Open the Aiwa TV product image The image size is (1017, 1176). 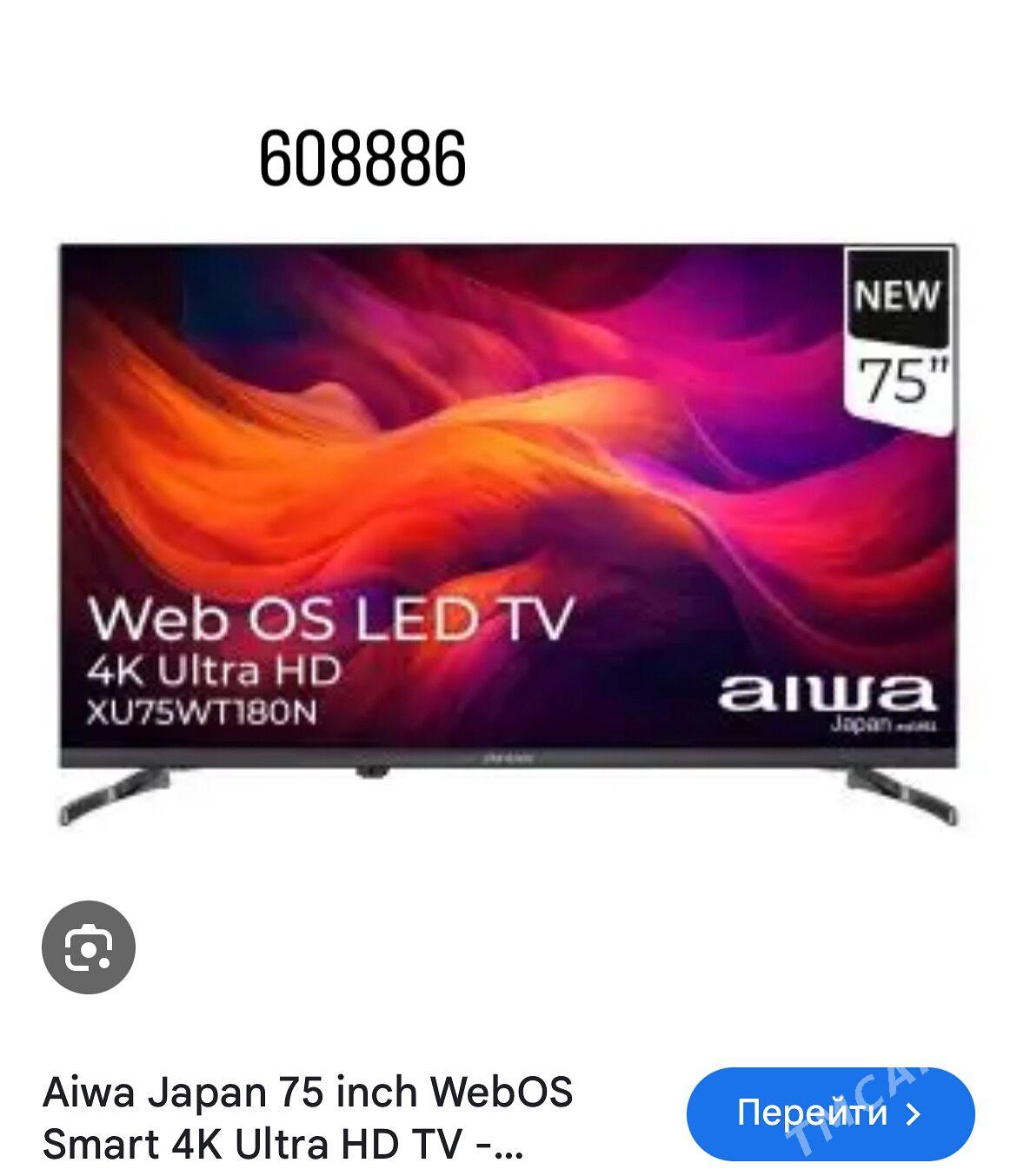(x=508, y=530)
